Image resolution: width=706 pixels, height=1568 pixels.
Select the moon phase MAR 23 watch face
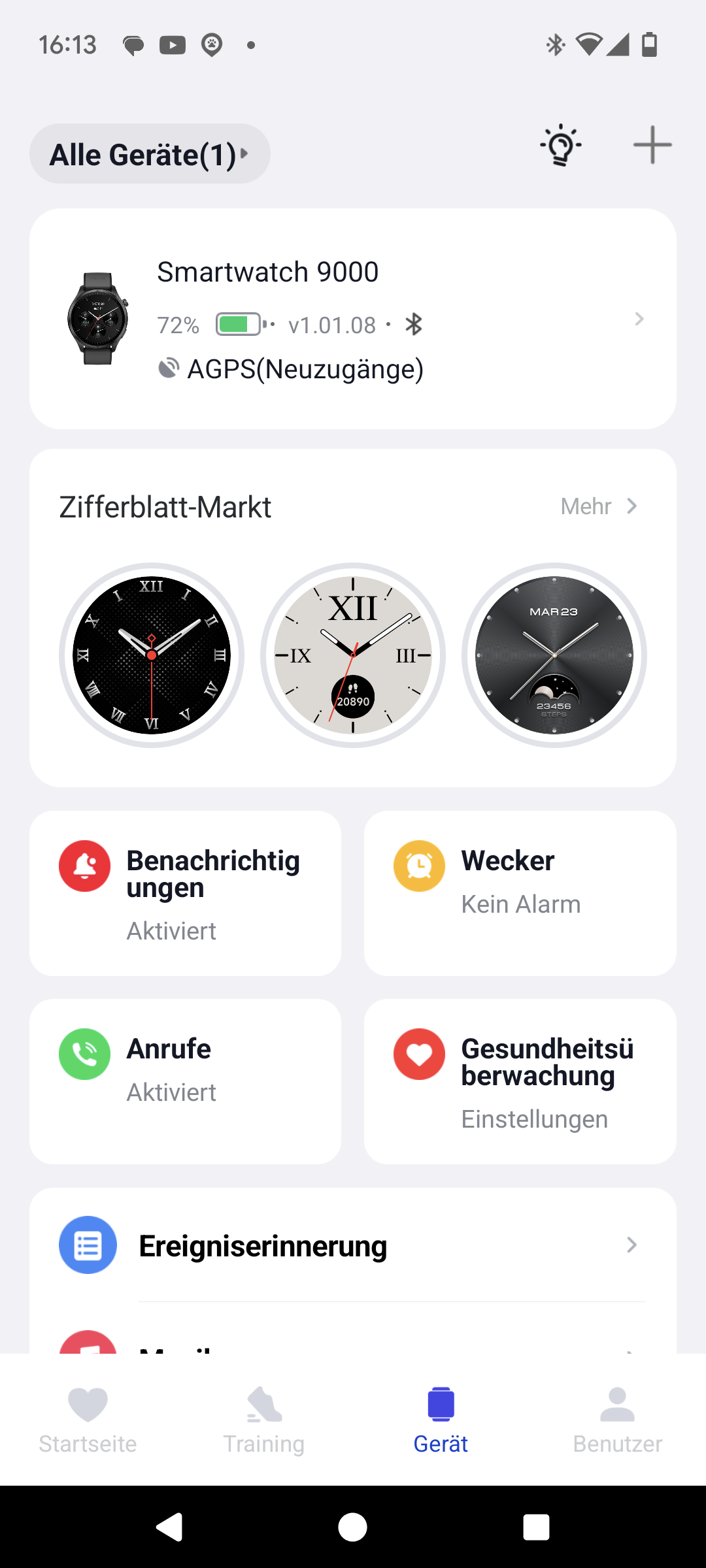[x=555, y=655]
